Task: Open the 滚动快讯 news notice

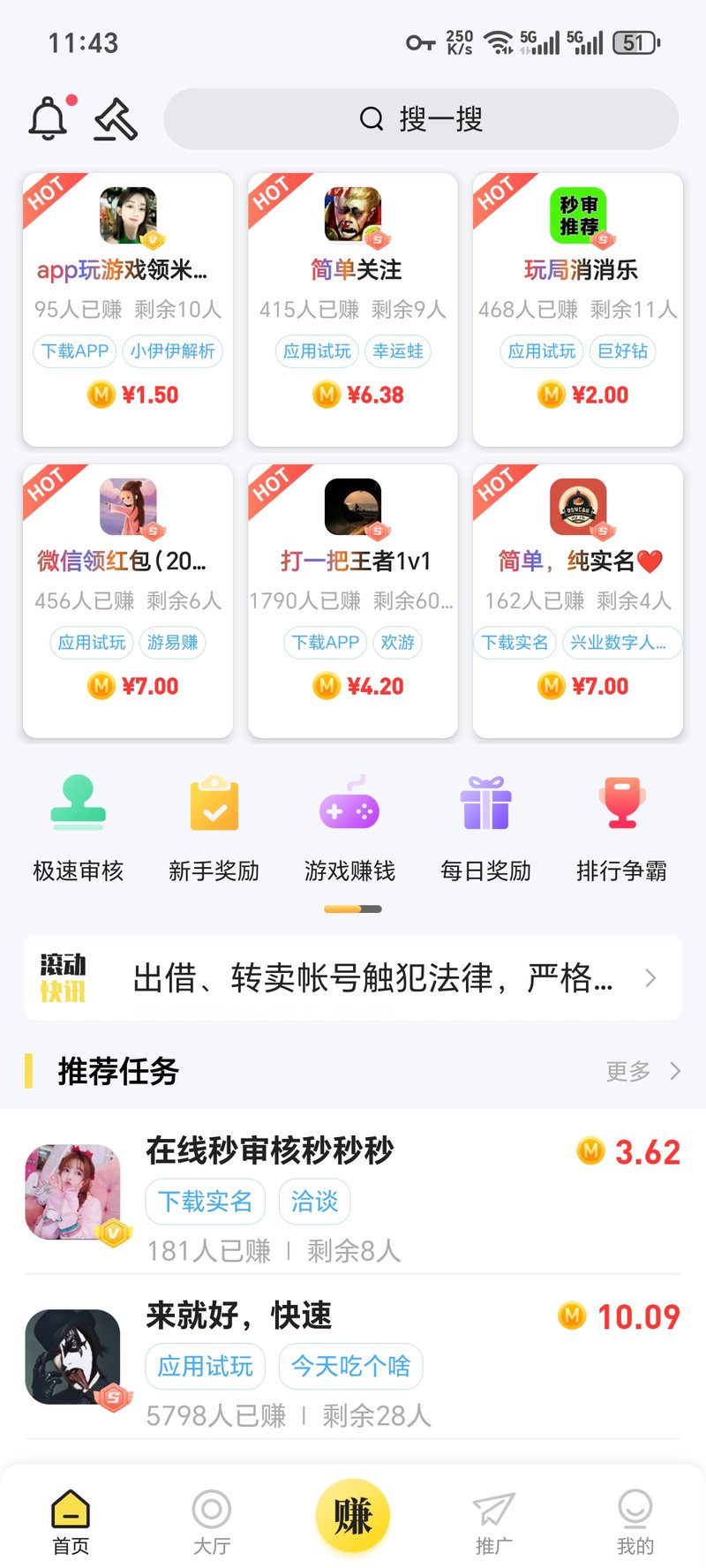Action: pyautogui.click(x=353, y=978)
